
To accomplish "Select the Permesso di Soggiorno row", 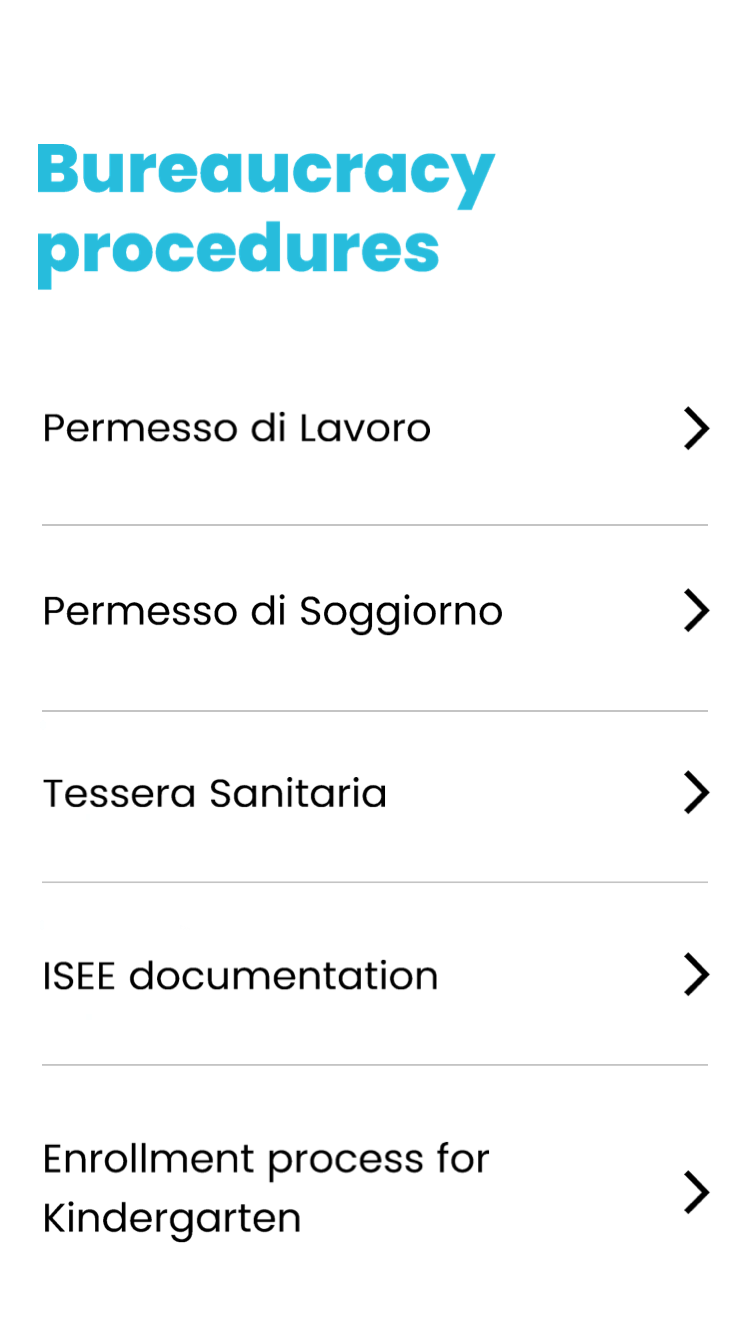I will tap(374, 611).
